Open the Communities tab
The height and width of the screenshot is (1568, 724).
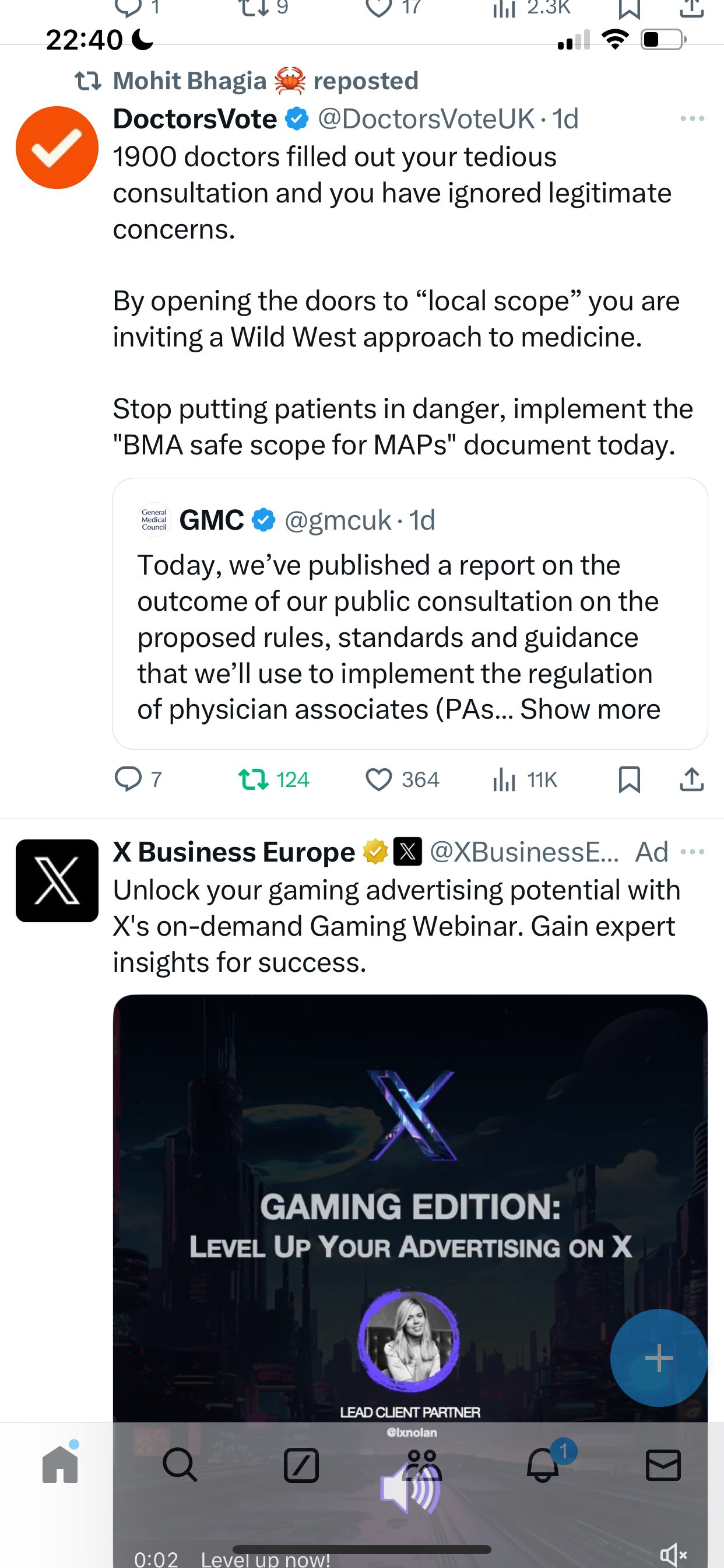(x=421, y=1465)
